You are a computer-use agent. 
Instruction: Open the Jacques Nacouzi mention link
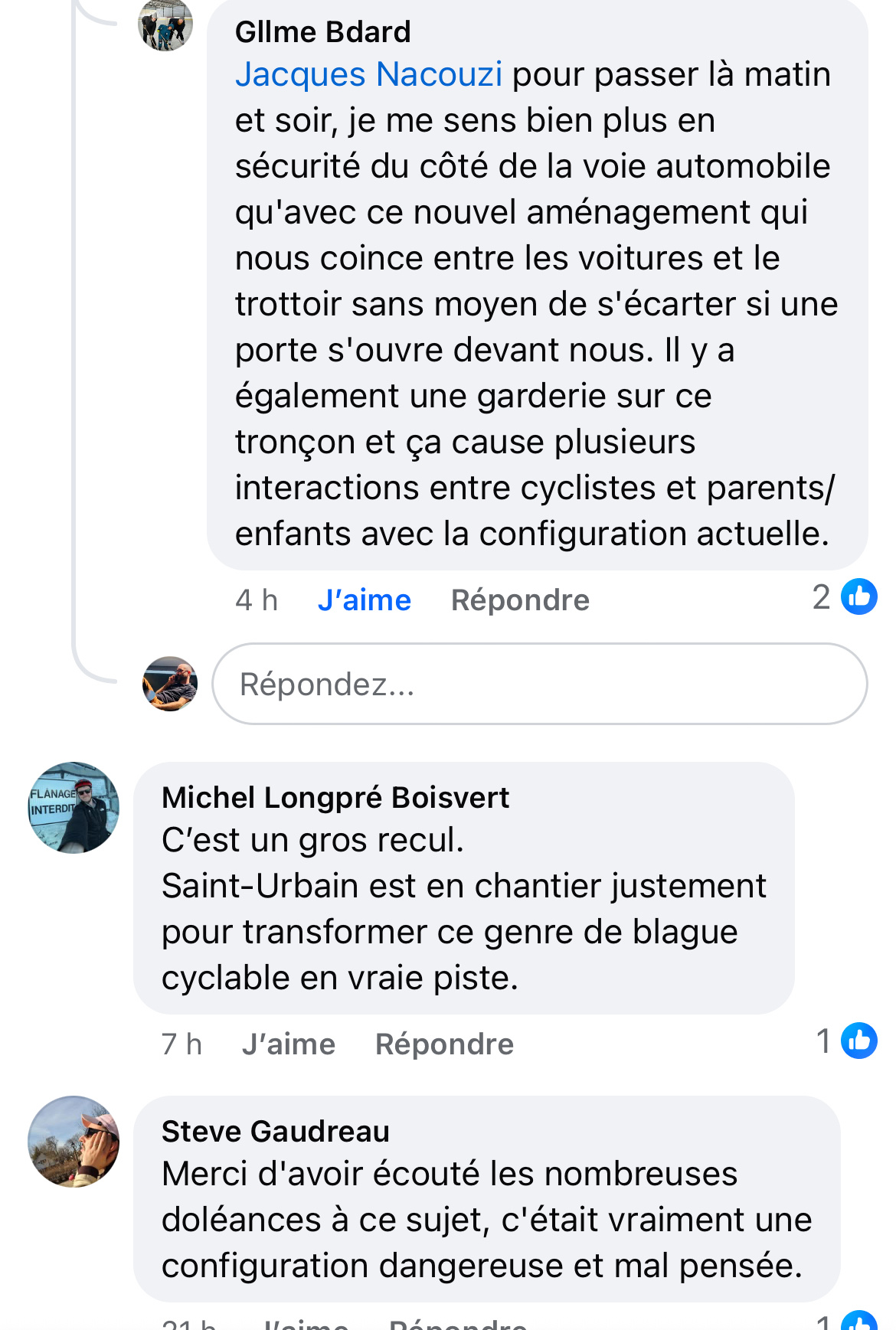point(368,74)
